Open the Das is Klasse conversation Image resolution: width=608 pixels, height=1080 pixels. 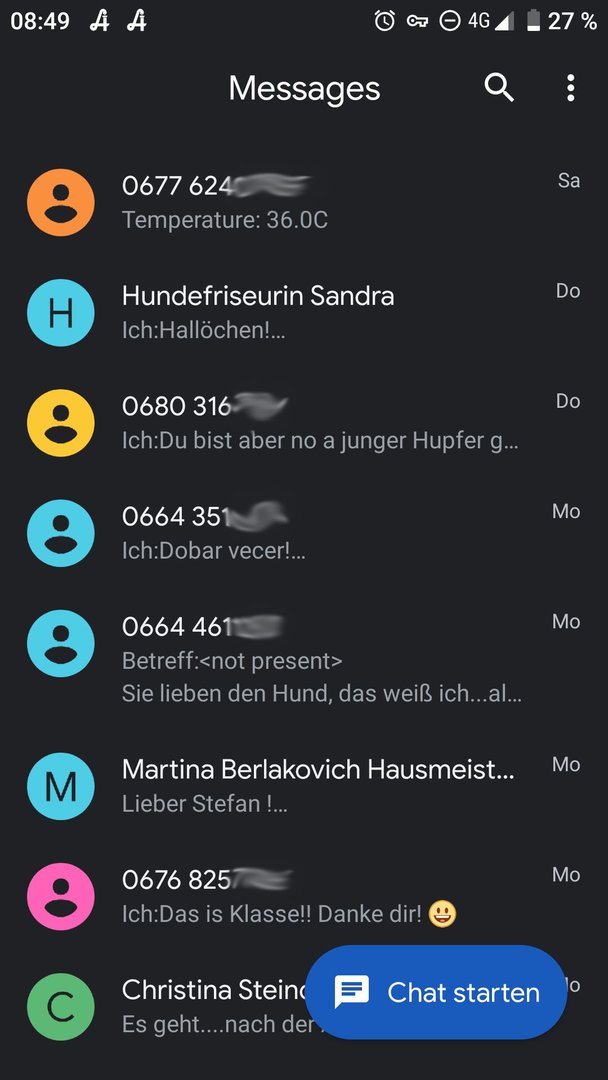pyautogui.click(x=304, y=896)
